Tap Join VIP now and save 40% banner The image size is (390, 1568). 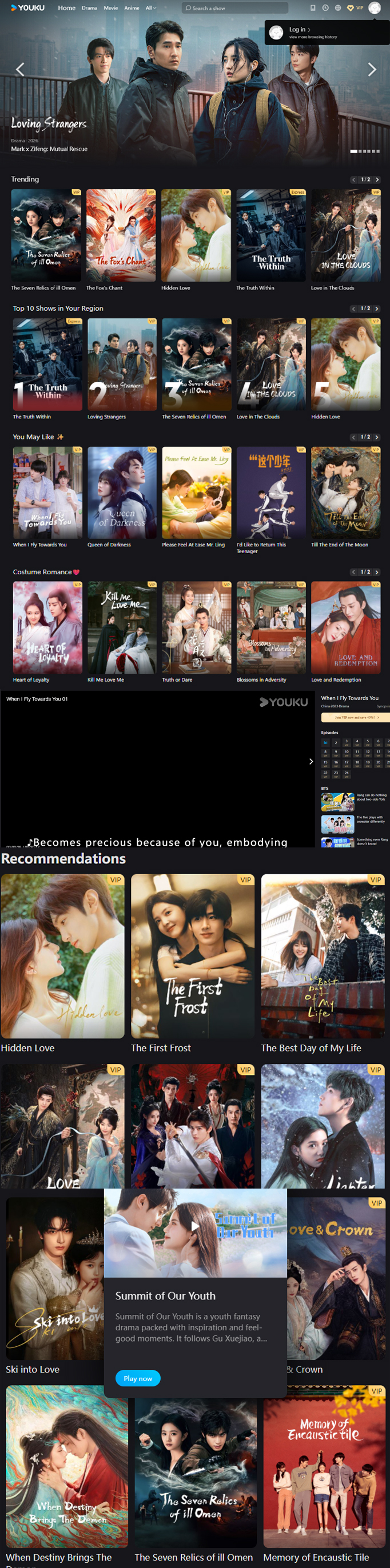(354, 718)
